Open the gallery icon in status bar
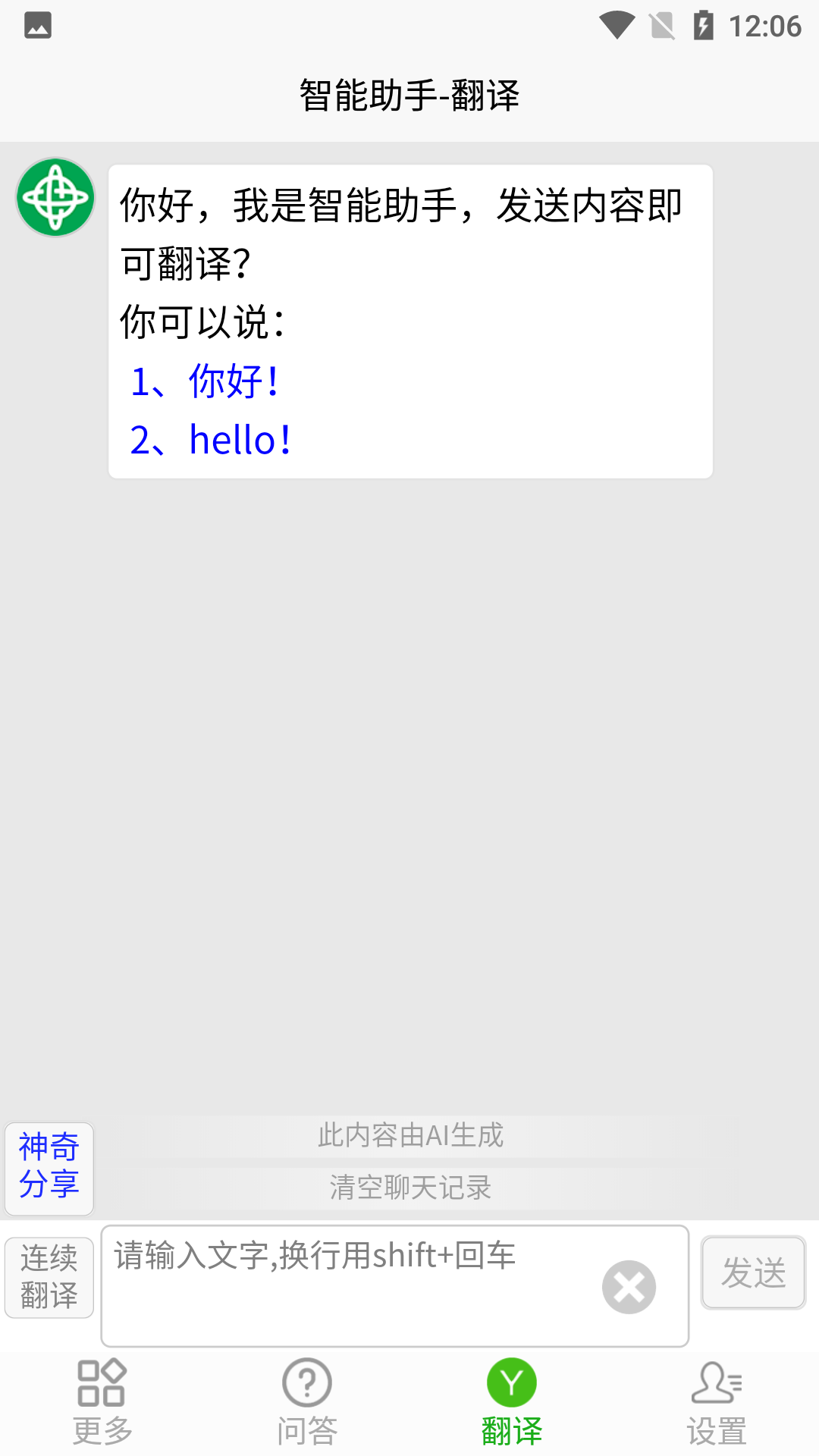 coord(37,25)
